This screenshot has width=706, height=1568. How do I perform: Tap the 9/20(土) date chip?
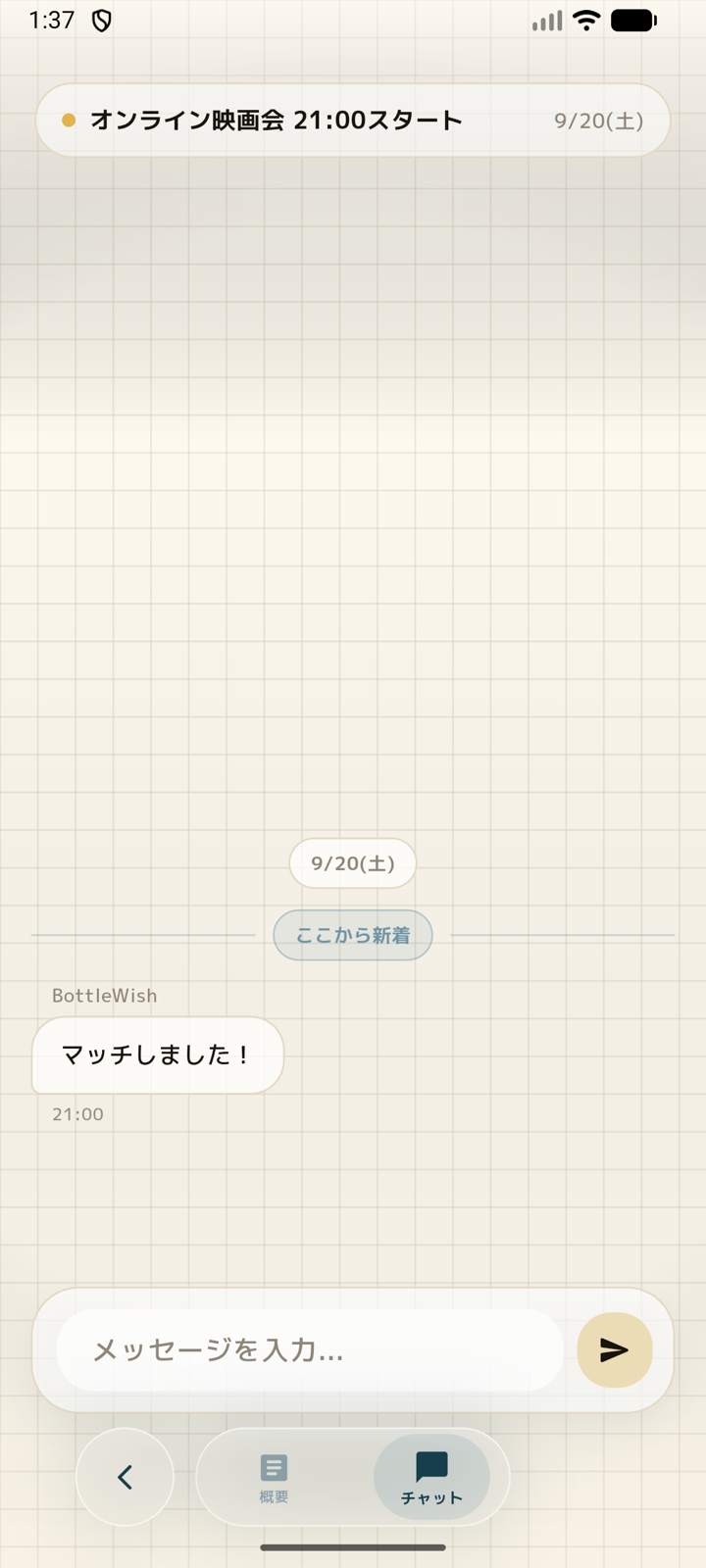point(352,863)
